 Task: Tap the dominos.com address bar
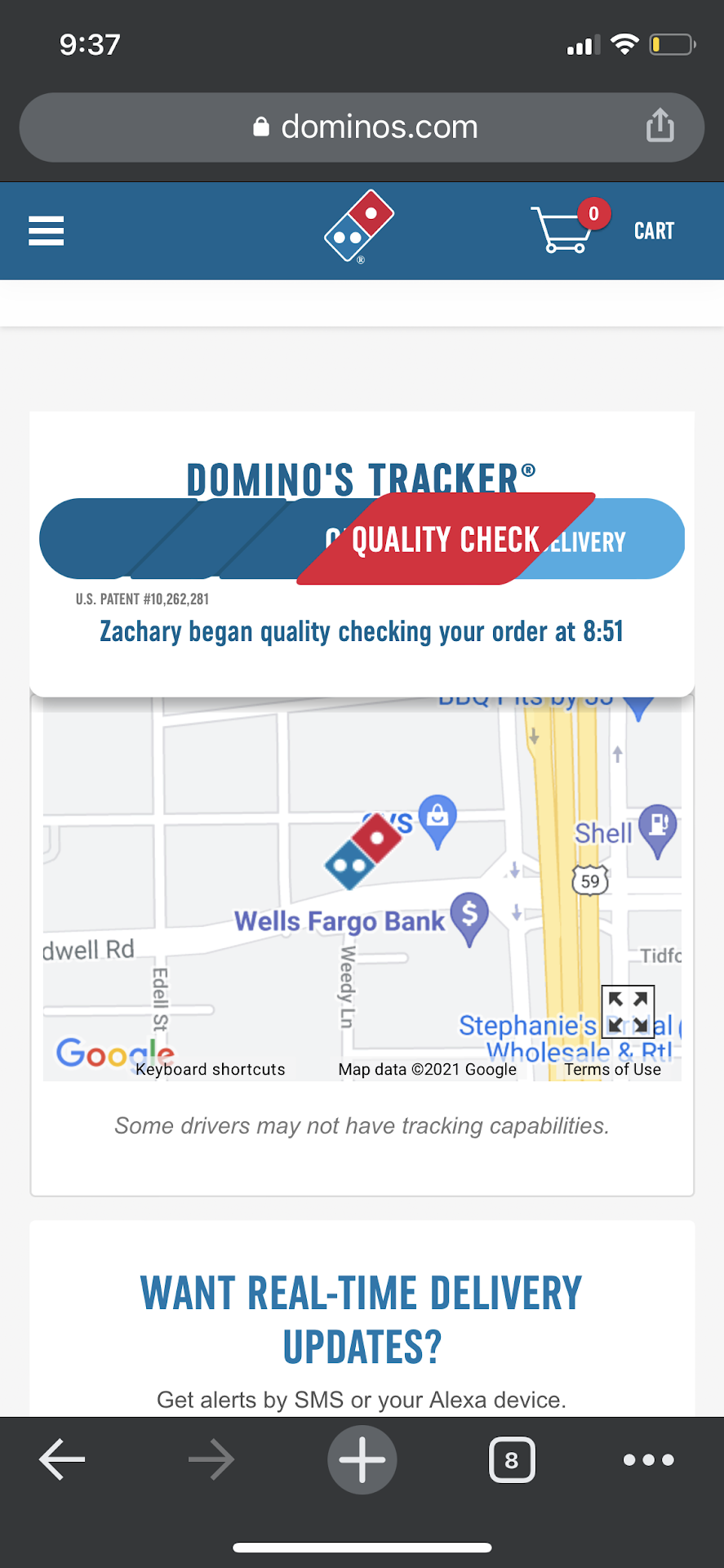click(362, 127)
